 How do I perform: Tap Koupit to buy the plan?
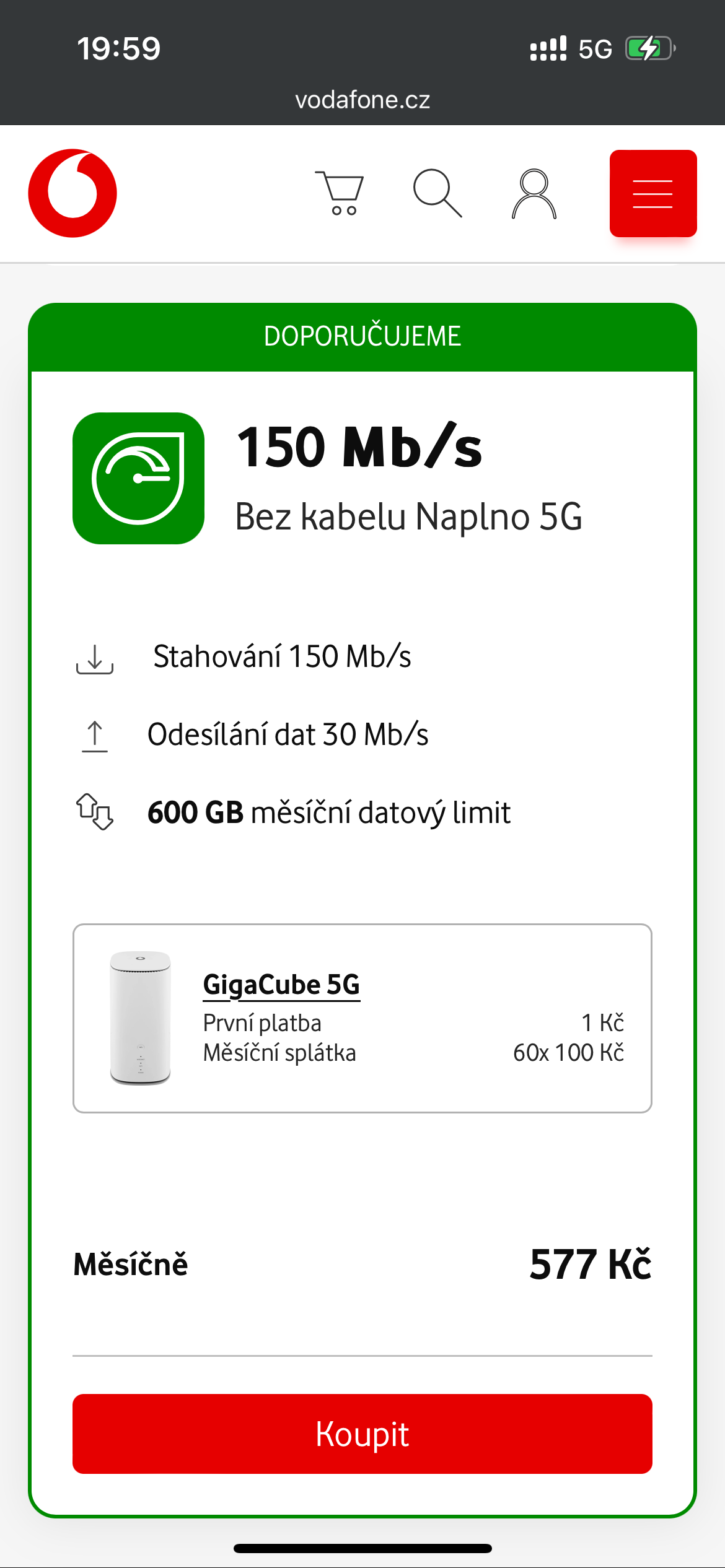tap(362, 1434)
